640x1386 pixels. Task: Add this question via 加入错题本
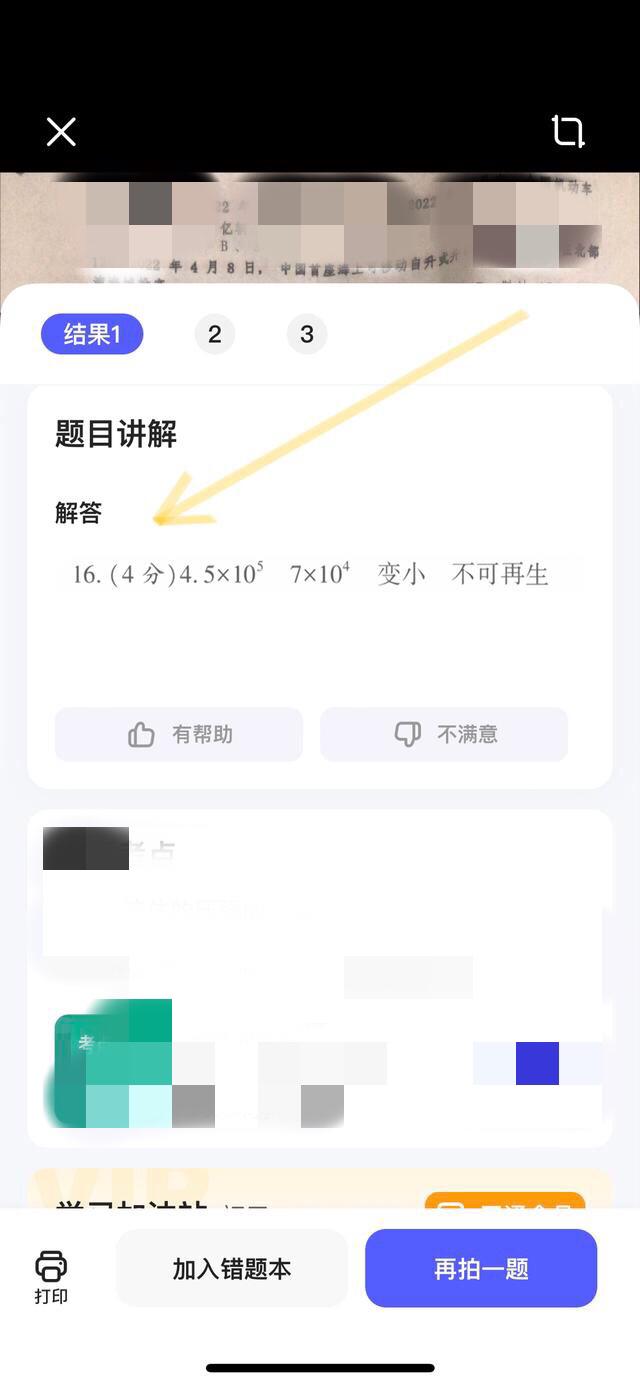(x=232, y=1269)
